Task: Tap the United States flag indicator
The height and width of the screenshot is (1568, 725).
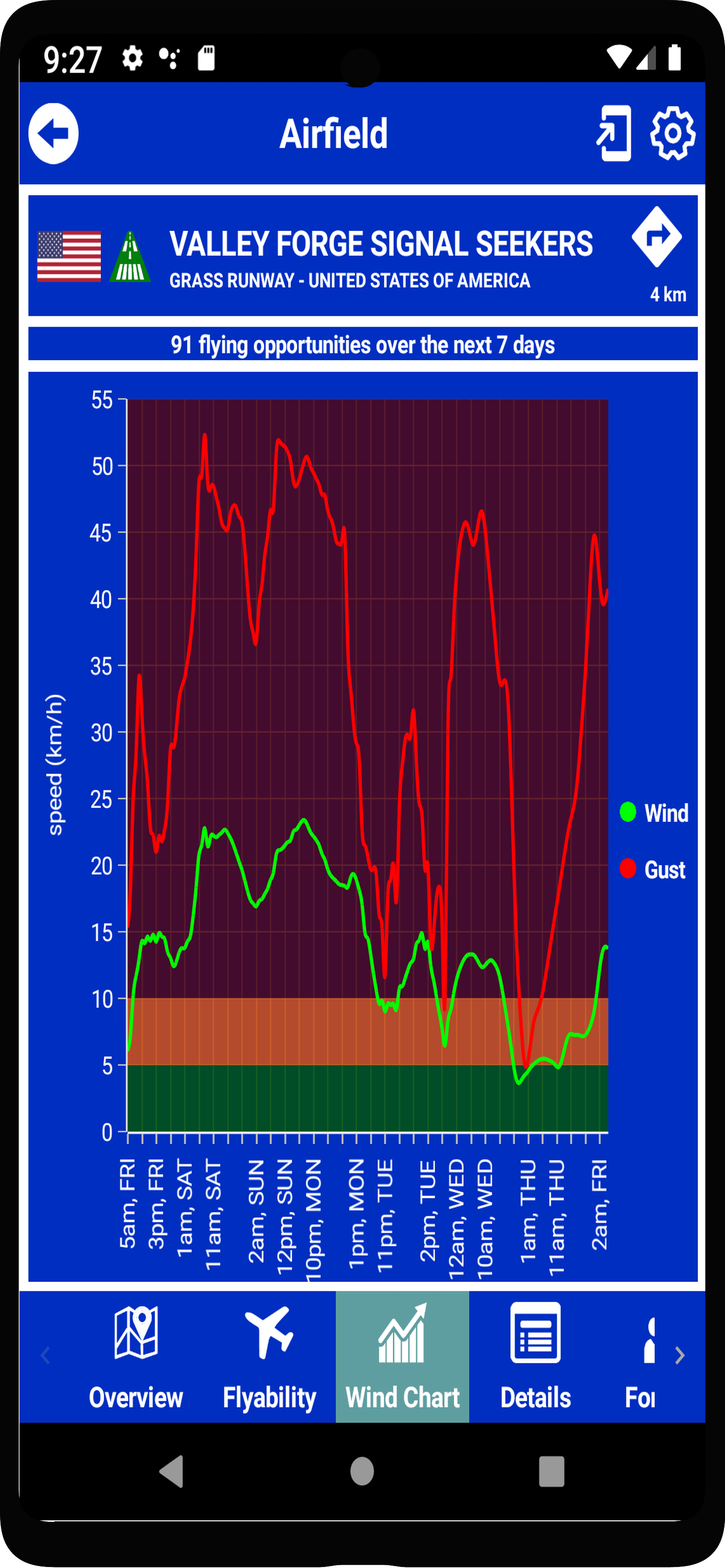Action: click(x=69, y=255)
